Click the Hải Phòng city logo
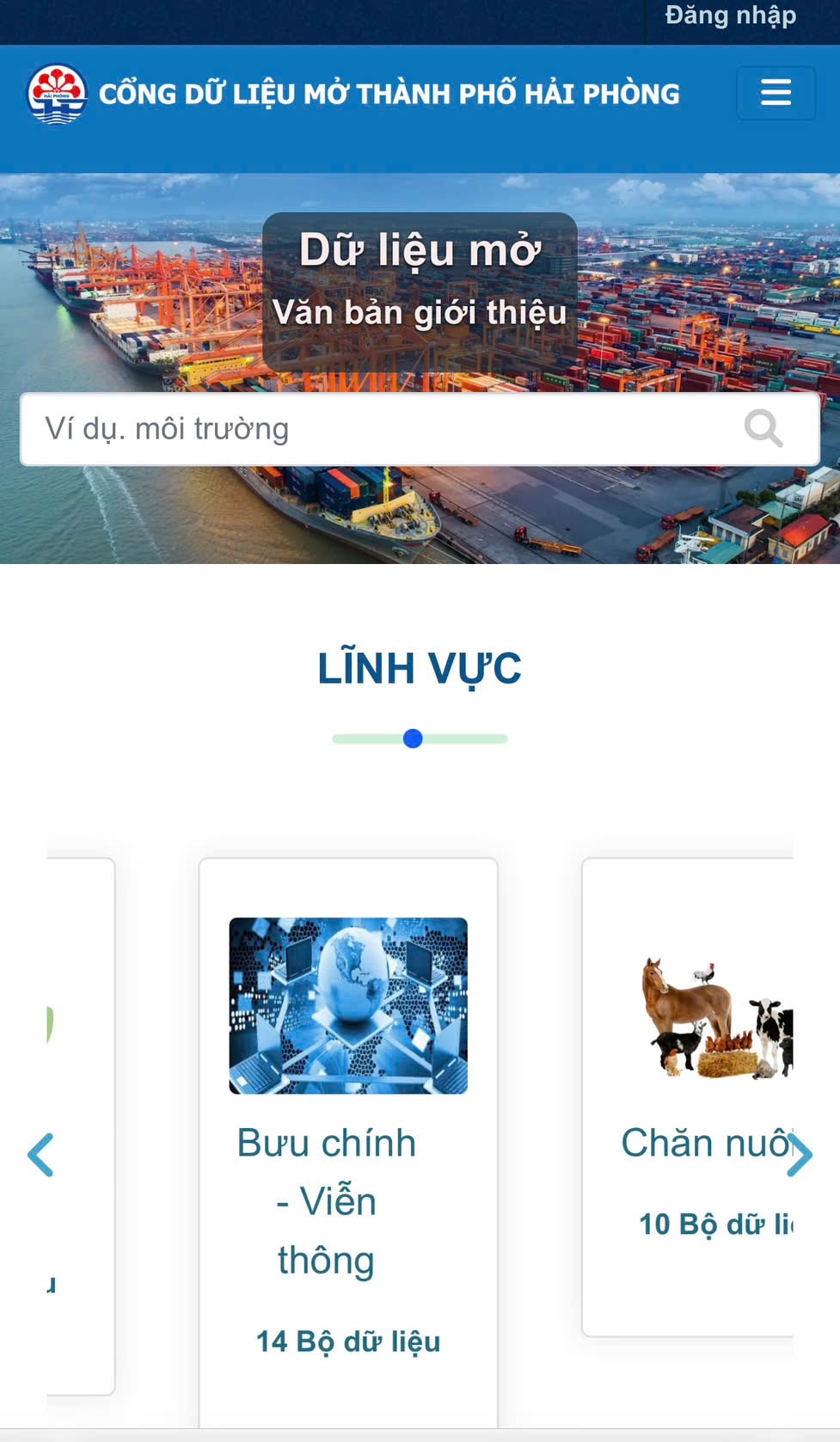 (58, 93)
